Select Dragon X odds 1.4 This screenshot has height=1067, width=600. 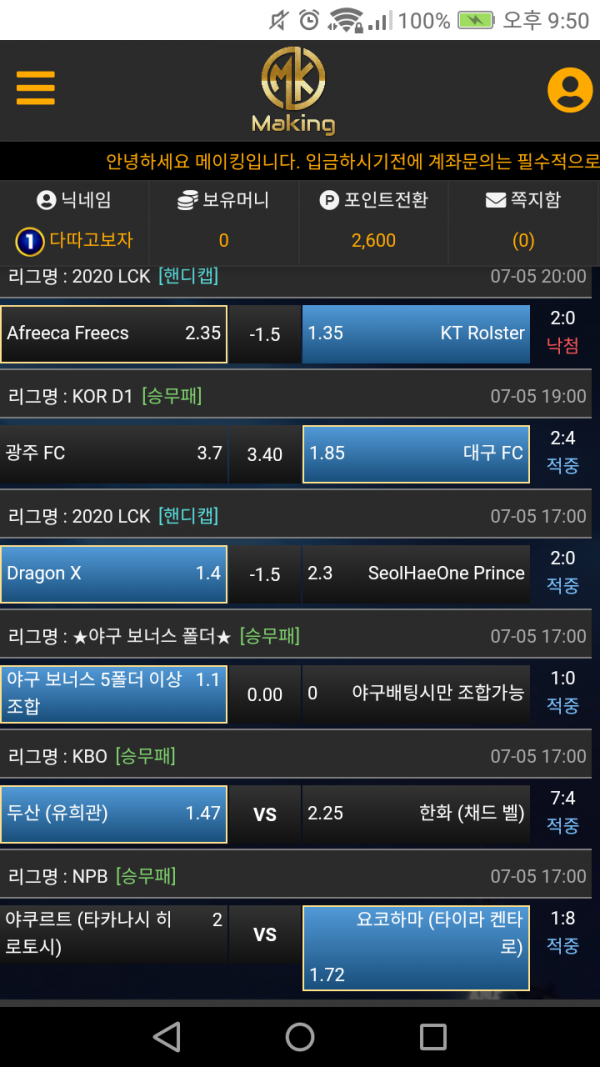click(114, 574)
